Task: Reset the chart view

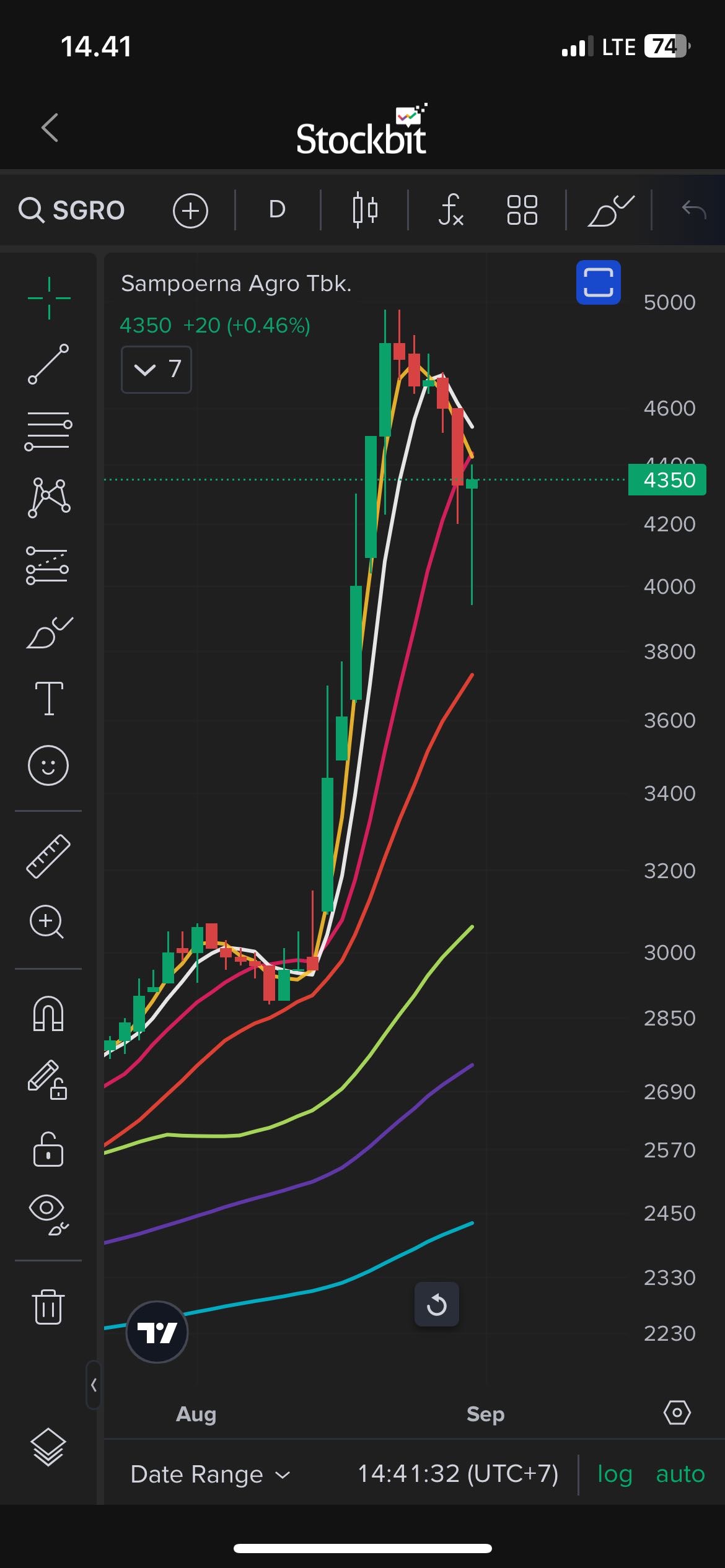Action: [437, 1304]
